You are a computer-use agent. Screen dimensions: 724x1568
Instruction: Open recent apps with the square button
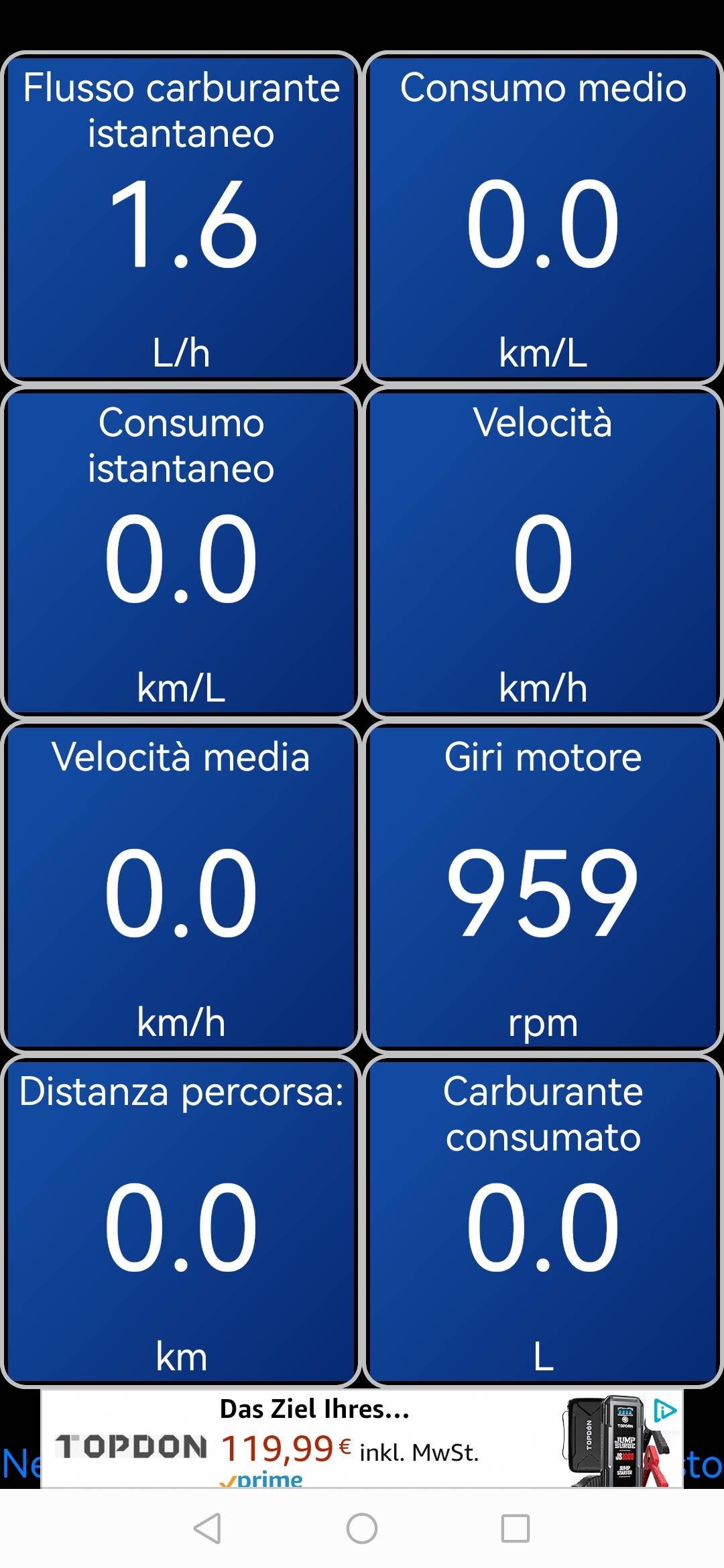tap(516, 1528)
